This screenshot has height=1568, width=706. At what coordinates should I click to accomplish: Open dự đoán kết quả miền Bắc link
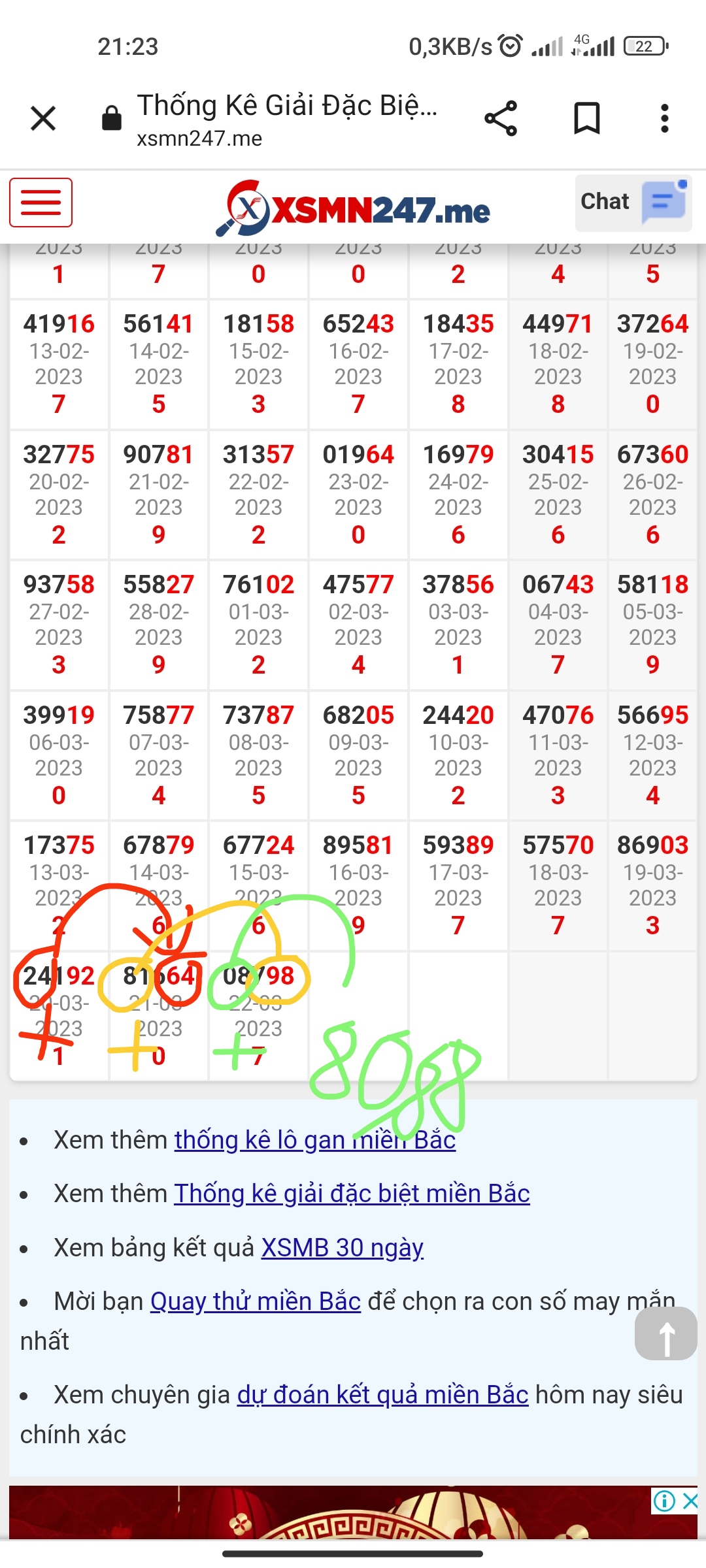click(x=382, y=1395)
